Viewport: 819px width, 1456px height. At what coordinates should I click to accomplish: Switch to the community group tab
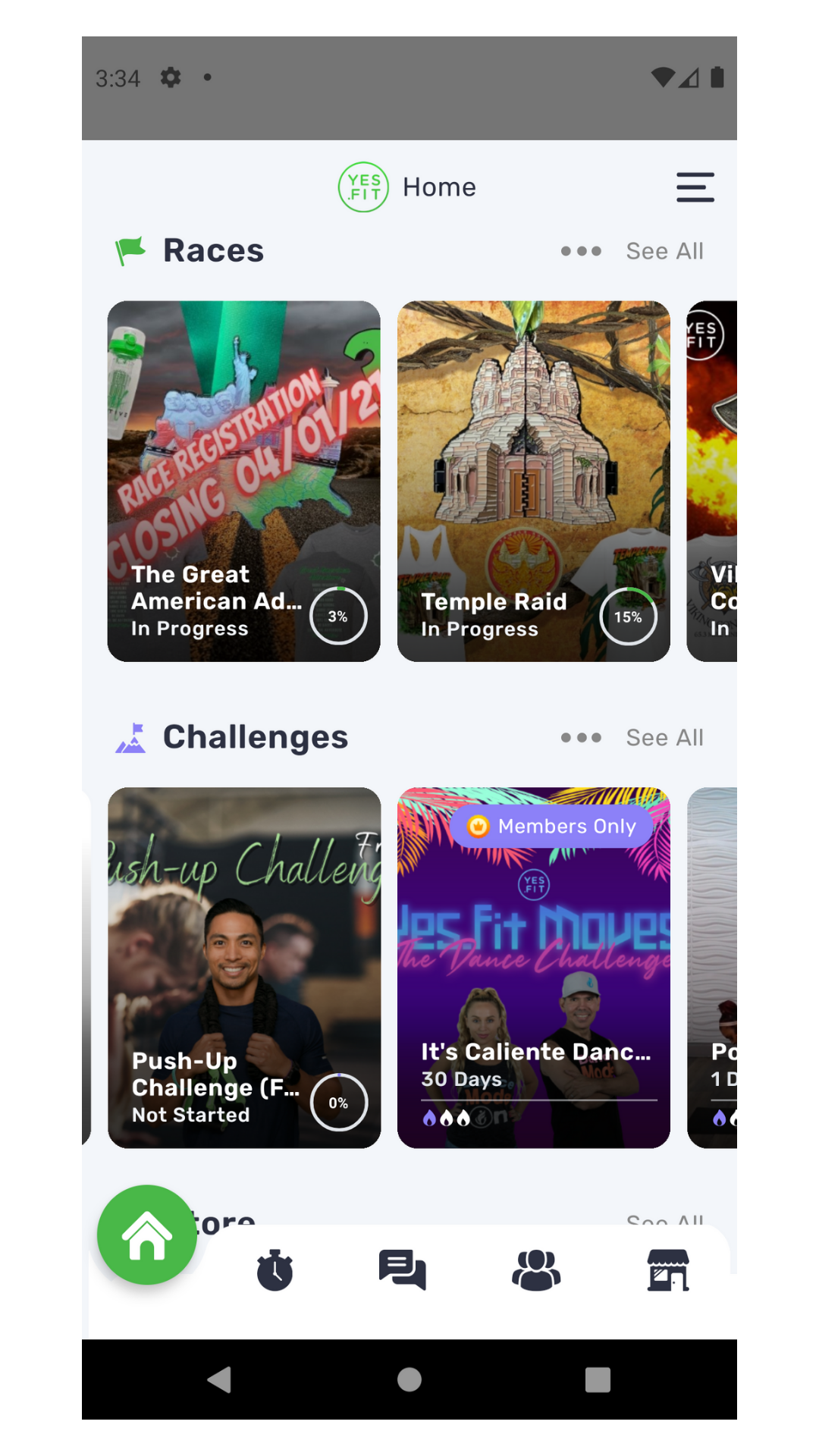pos(536,1270)
